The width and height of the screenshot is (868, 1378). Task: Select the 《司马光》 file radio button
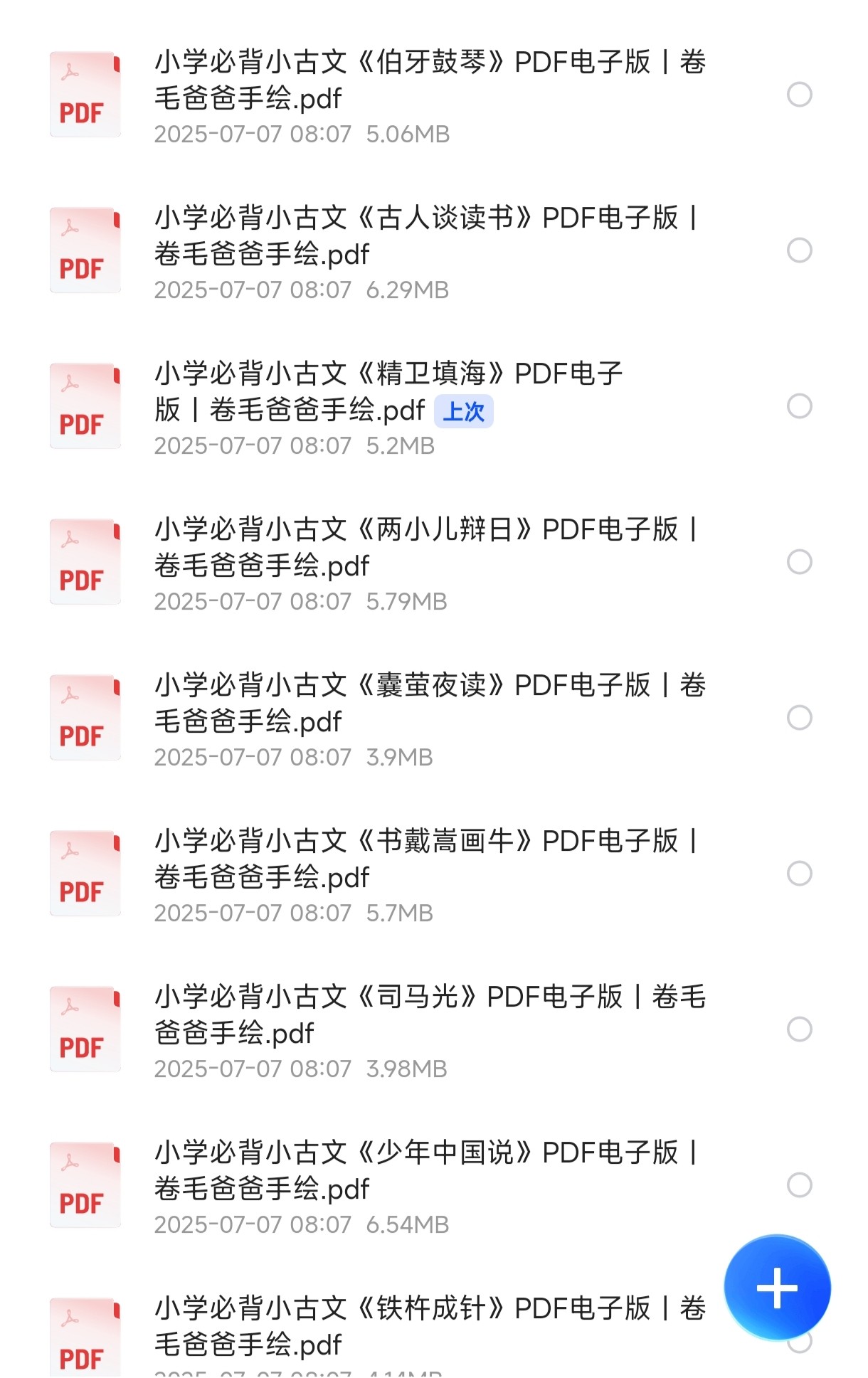pos(799,1029)
